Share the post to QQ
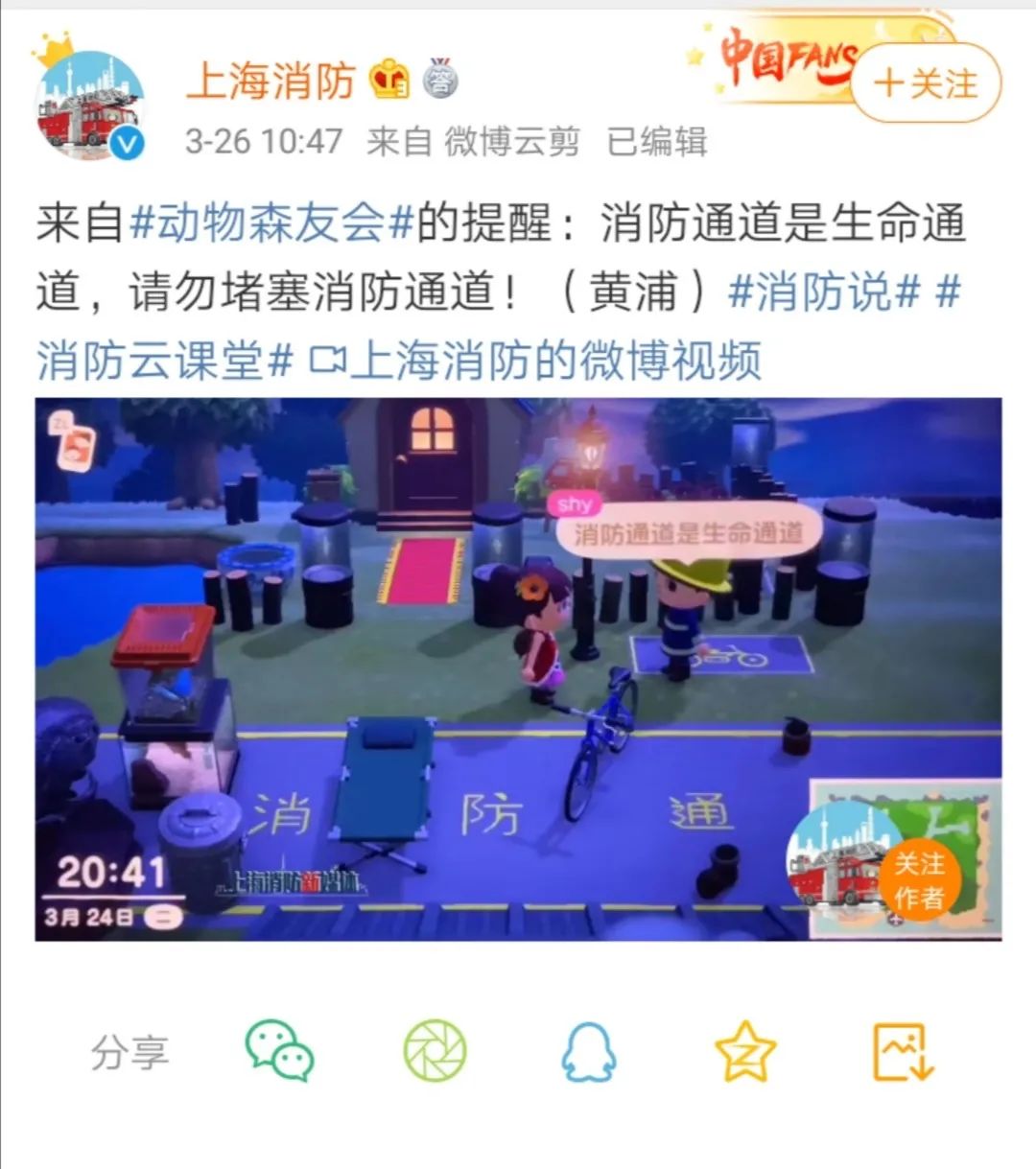Screen dimensions: 1036x1169 coord(588,1051)
